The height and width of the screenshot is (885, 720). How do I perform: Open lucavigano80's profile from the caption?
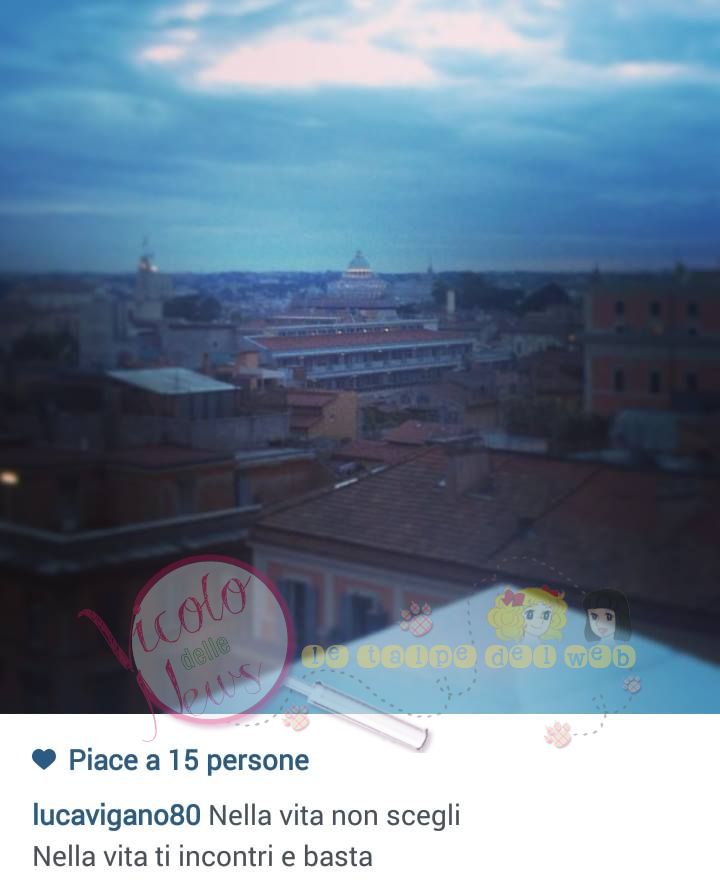pyautogui.click(x=117, y=815)
